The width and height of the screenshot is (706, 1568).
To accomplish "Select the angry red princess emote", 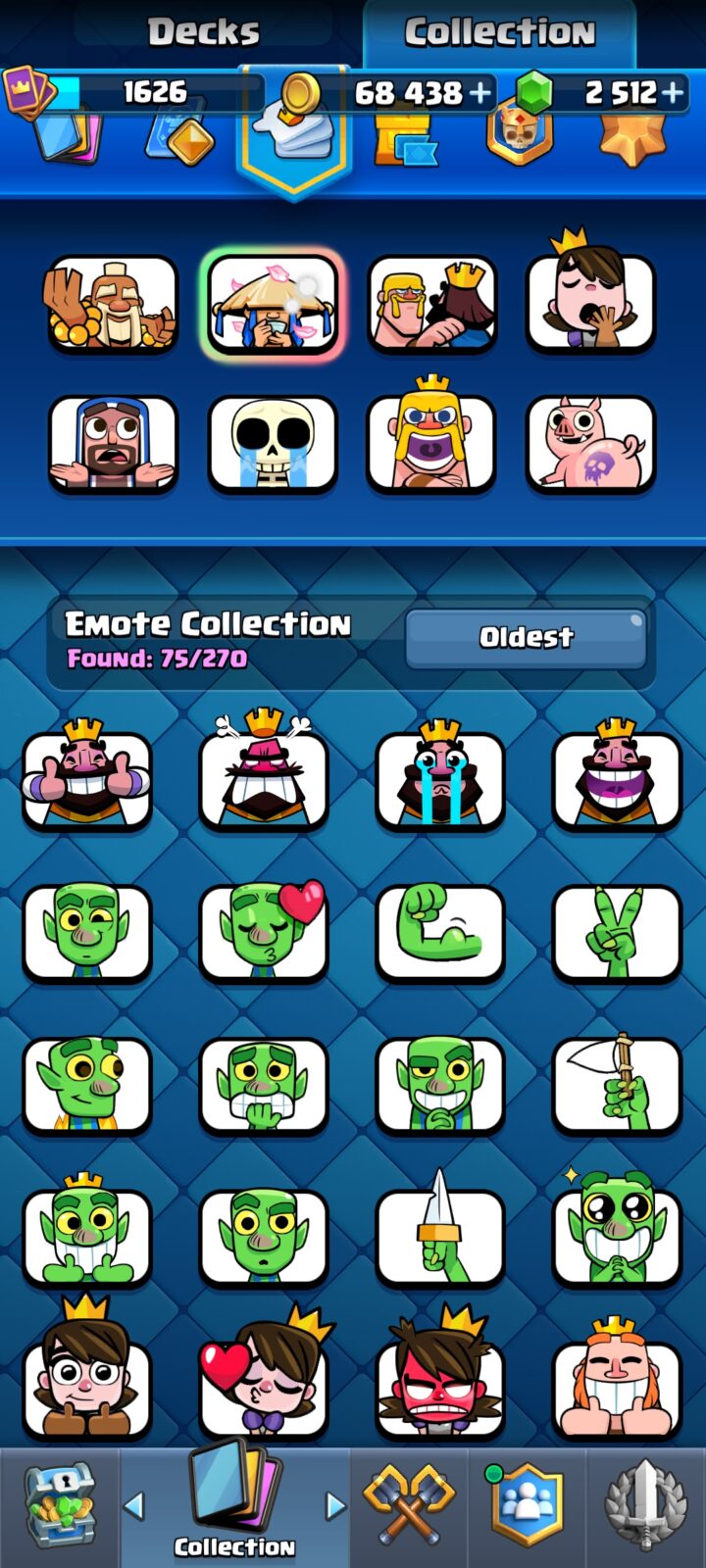I will (439, 1375).
